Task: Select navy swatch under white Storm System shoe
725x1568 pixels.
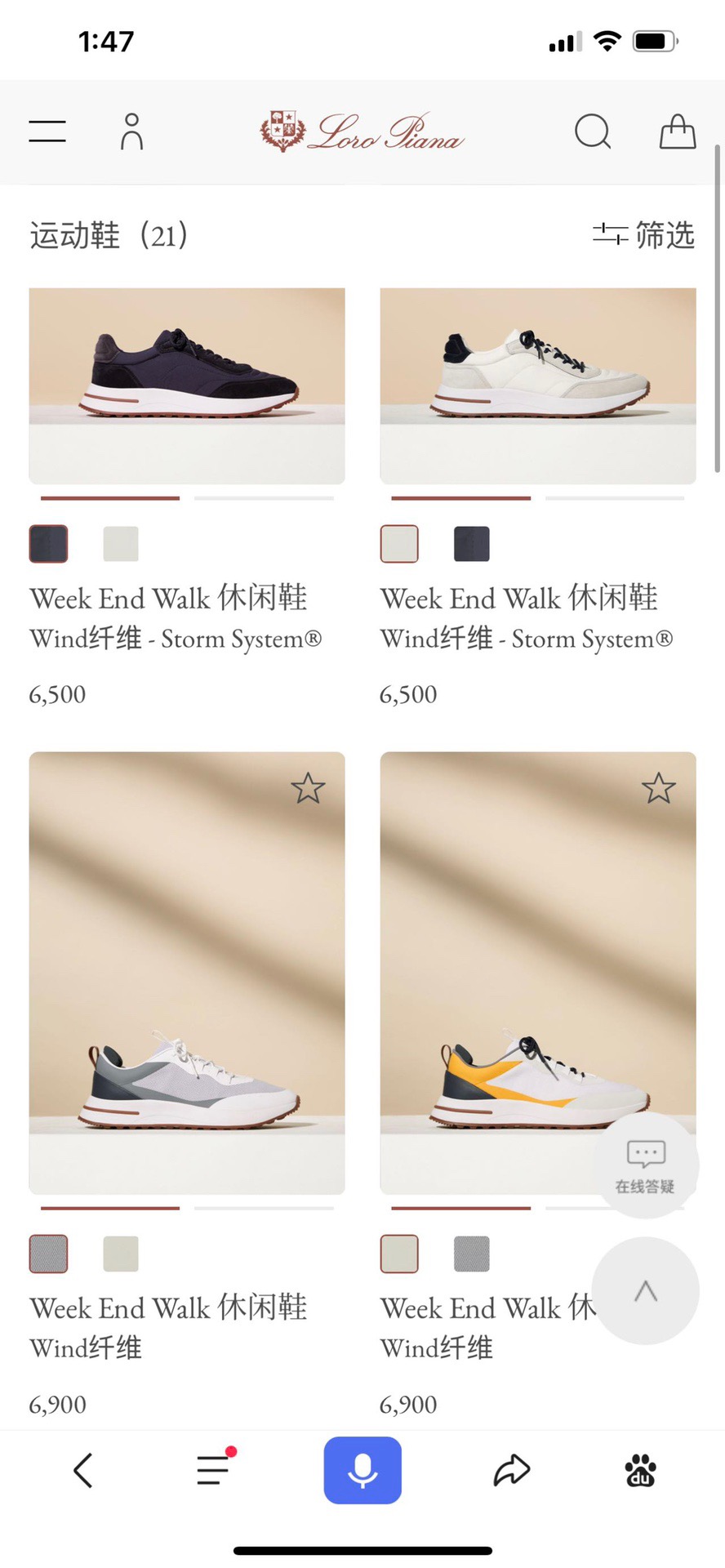Action: (x=472, y=544)
